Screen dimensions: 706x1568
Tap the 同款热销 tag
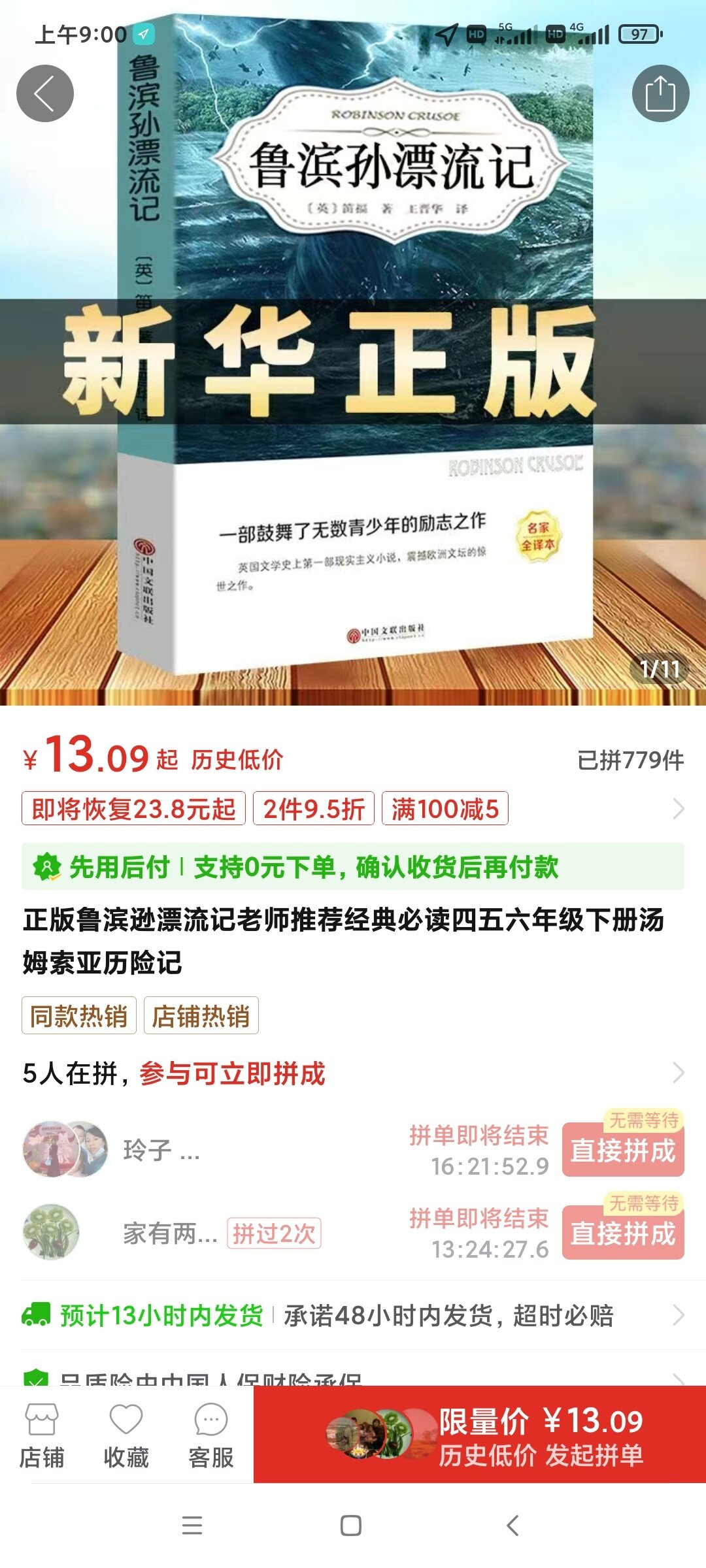(79, 1015)
